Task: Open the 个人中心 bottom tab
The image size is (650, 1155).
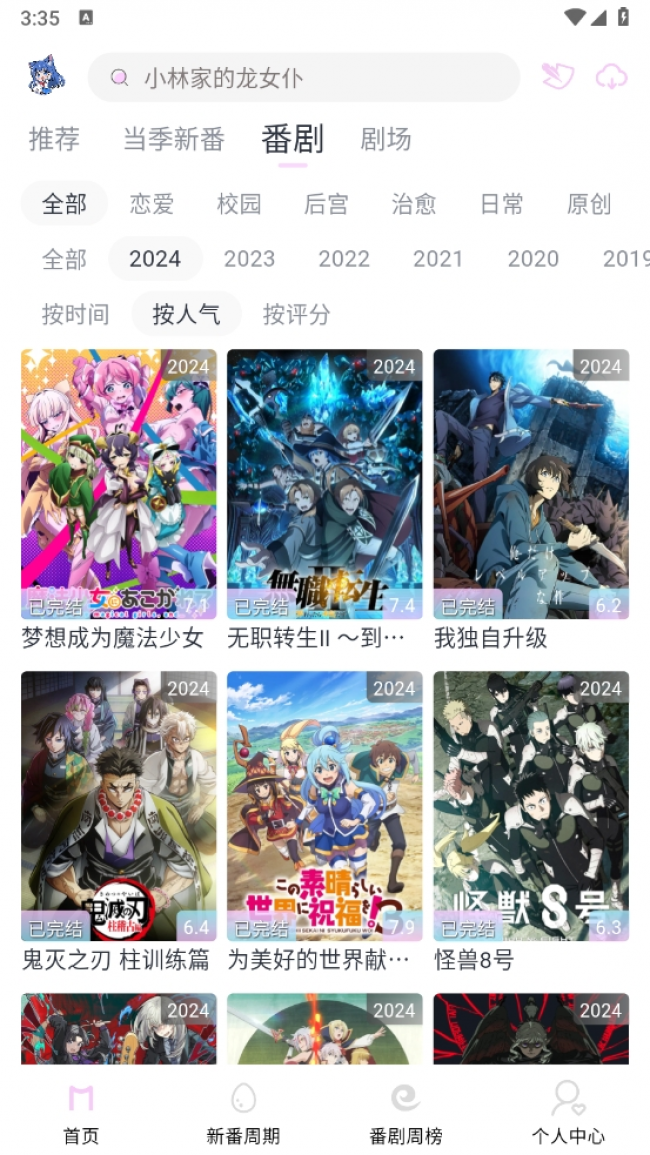Action: tap(568, 1112)
